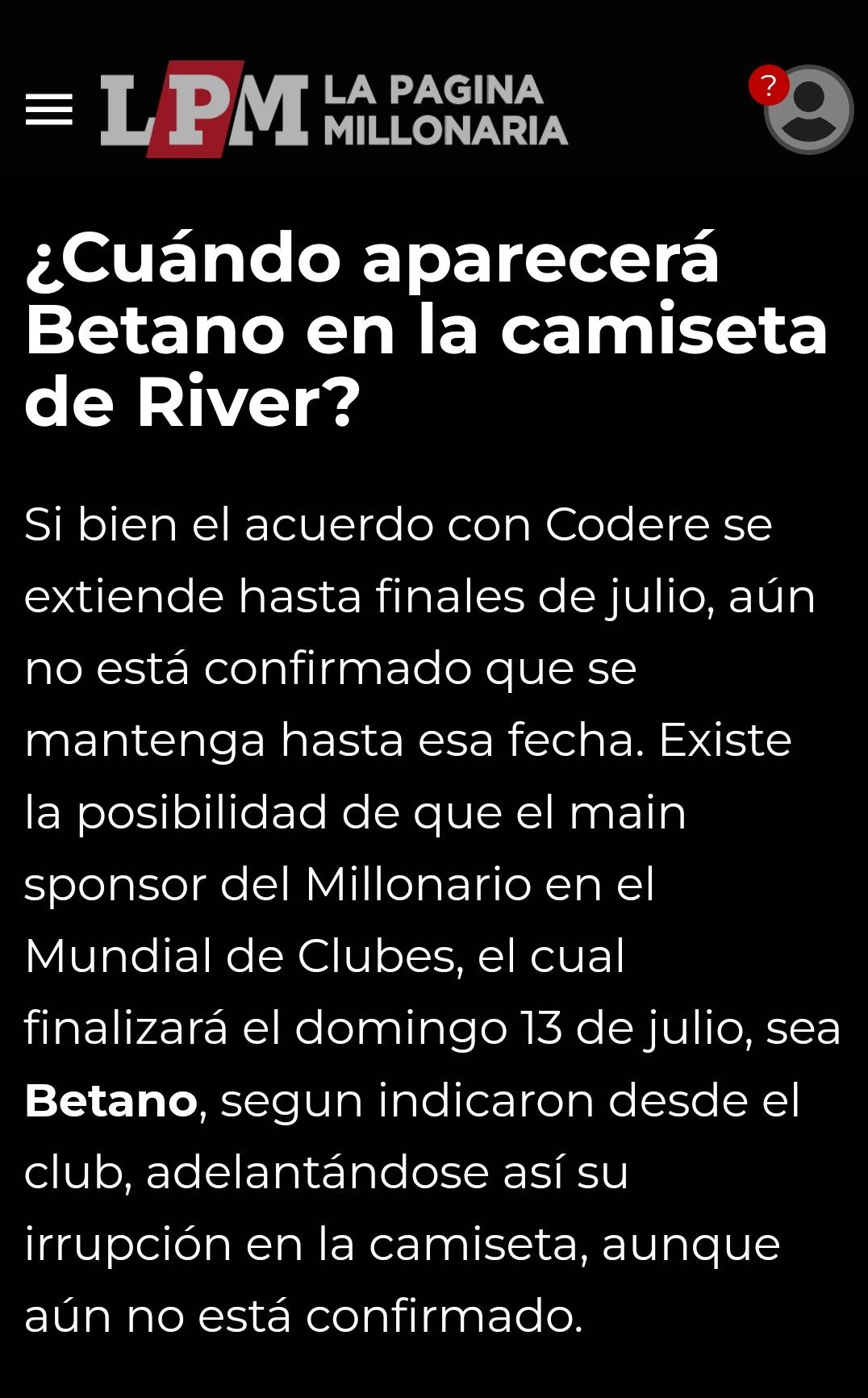
Task: Go to La Pagina Millonaria homepage via logo
Action: 334,109
